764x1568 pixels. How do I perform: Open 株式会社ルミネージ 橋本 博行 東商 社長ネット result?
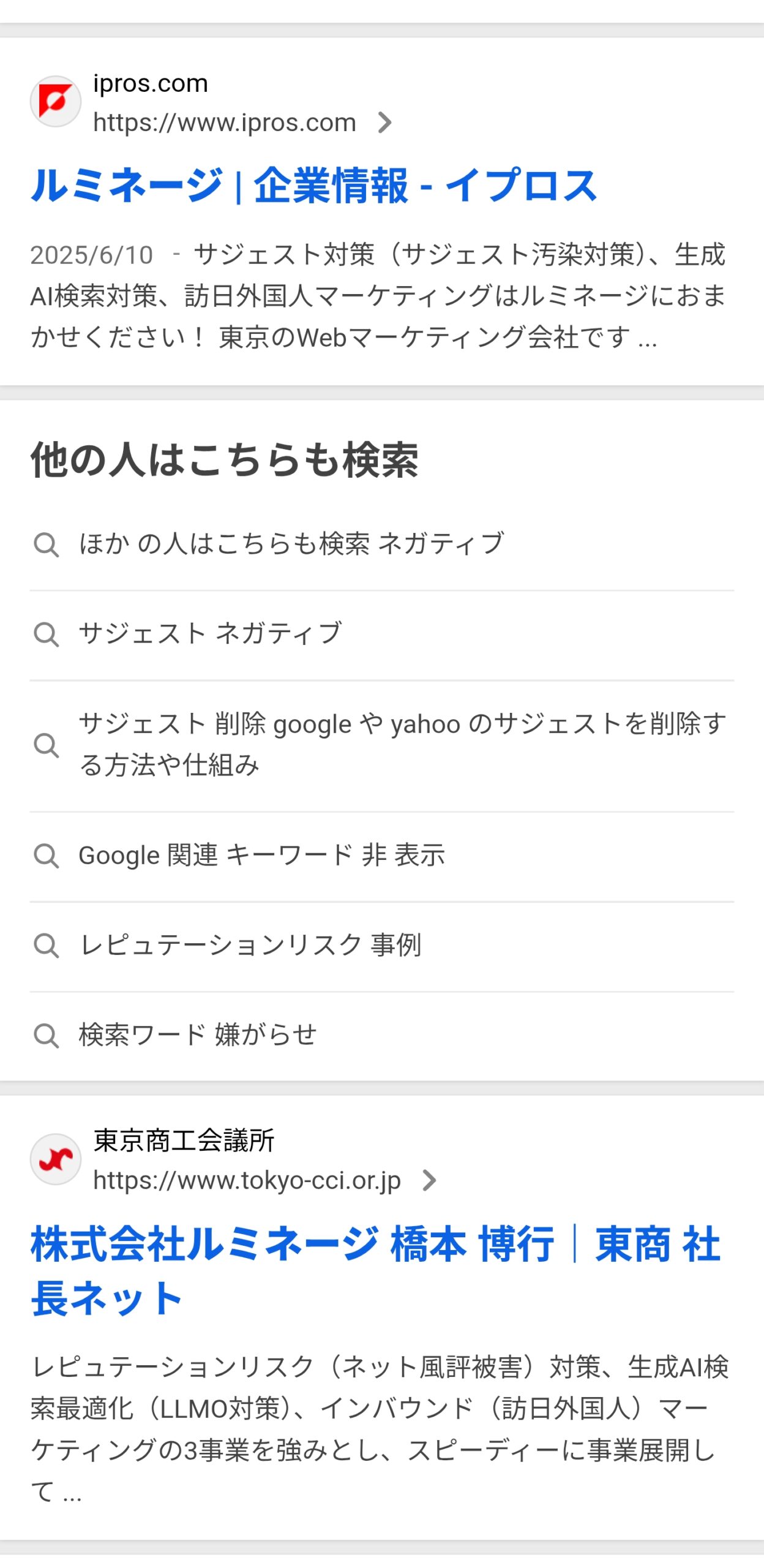click(x=375, y=1270)
